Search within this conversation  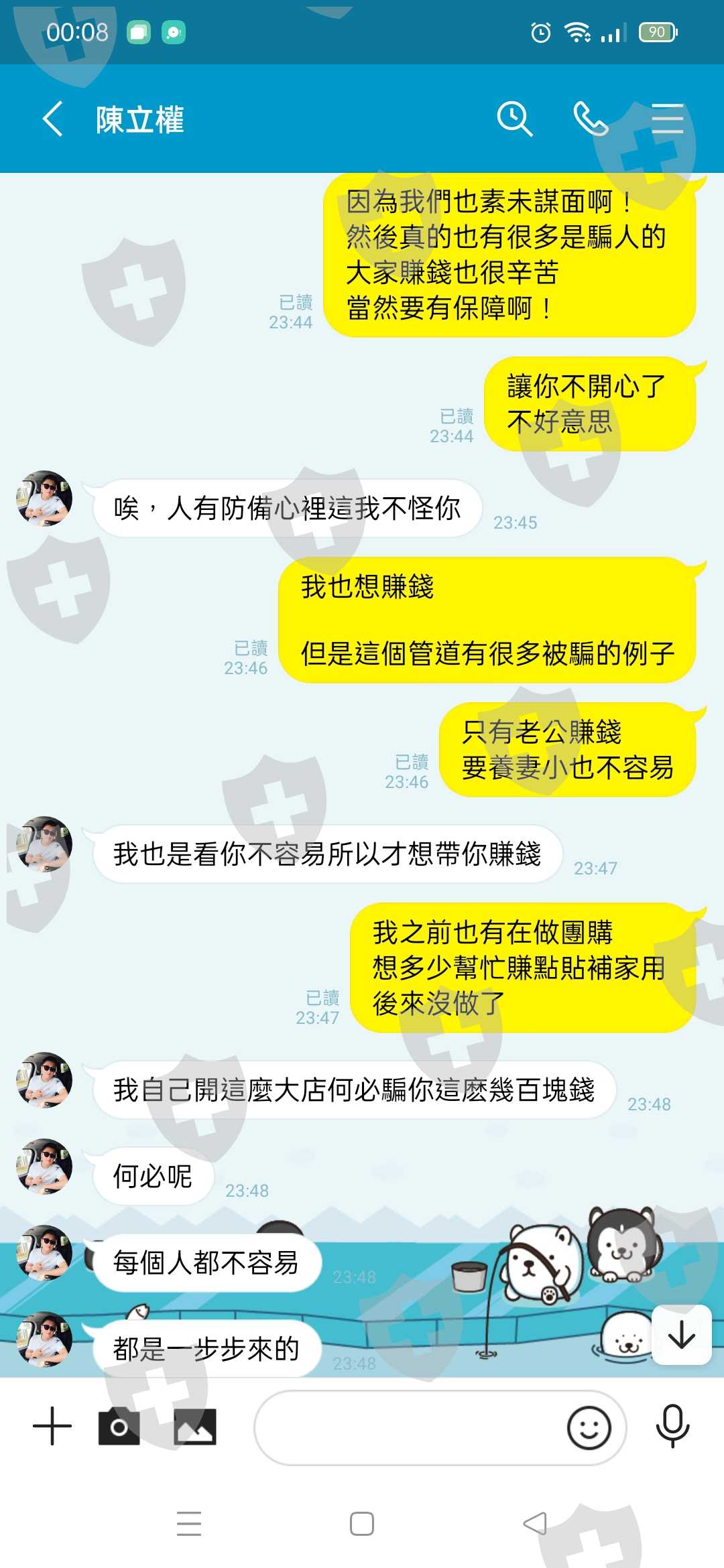[x=514, y=119]
